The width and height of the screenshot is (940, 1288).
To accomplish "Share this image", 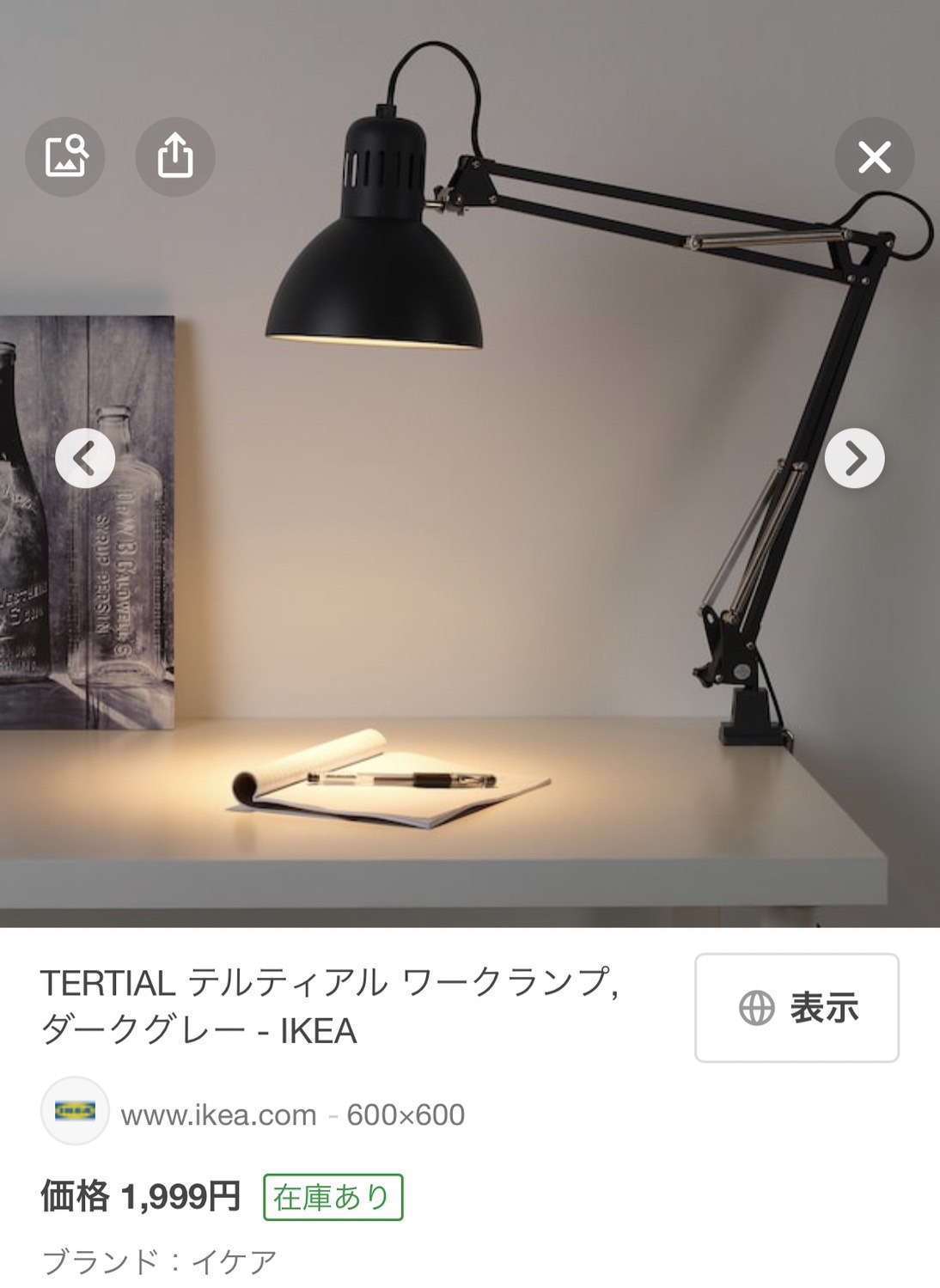I will pos(175,156).
